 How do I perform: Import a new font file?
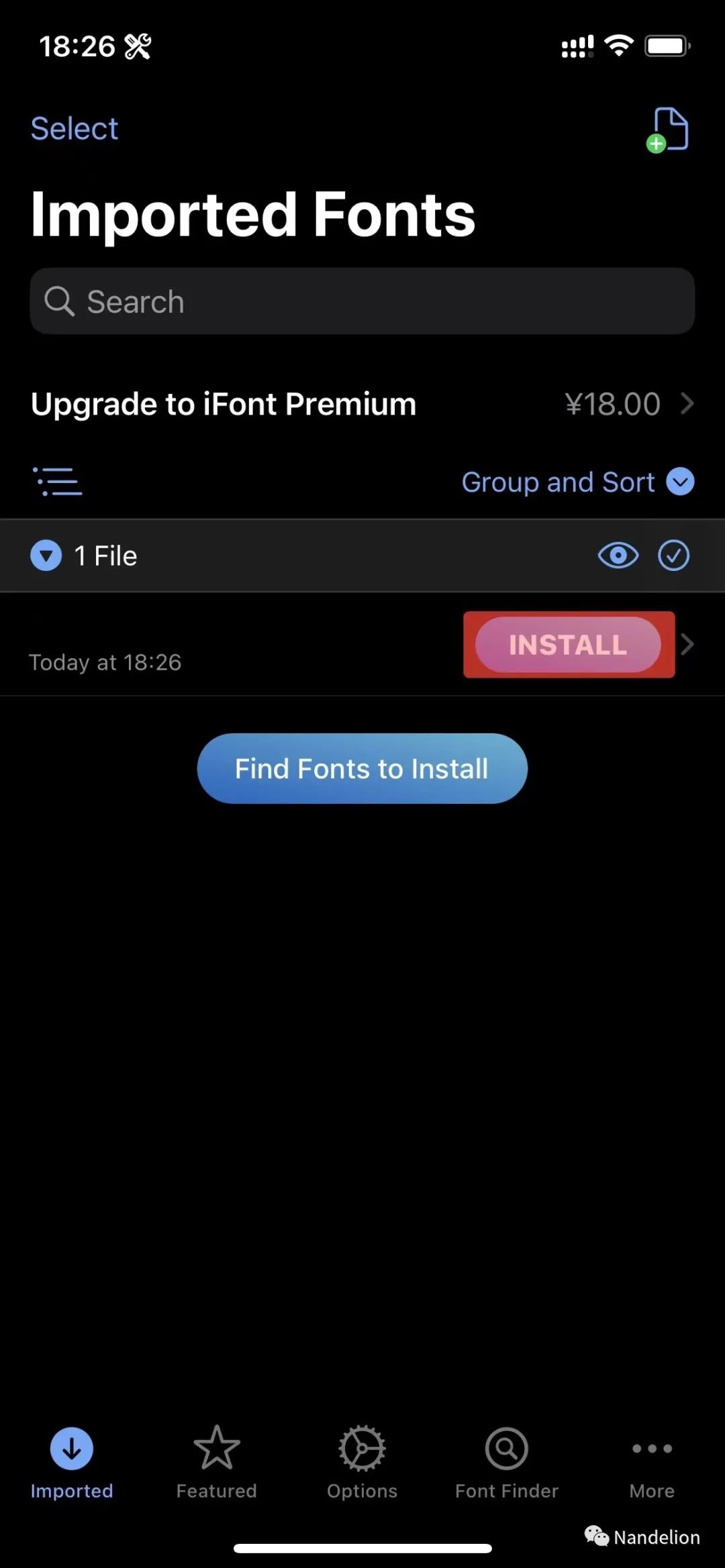pyautogui.click(x=668, y=129)
